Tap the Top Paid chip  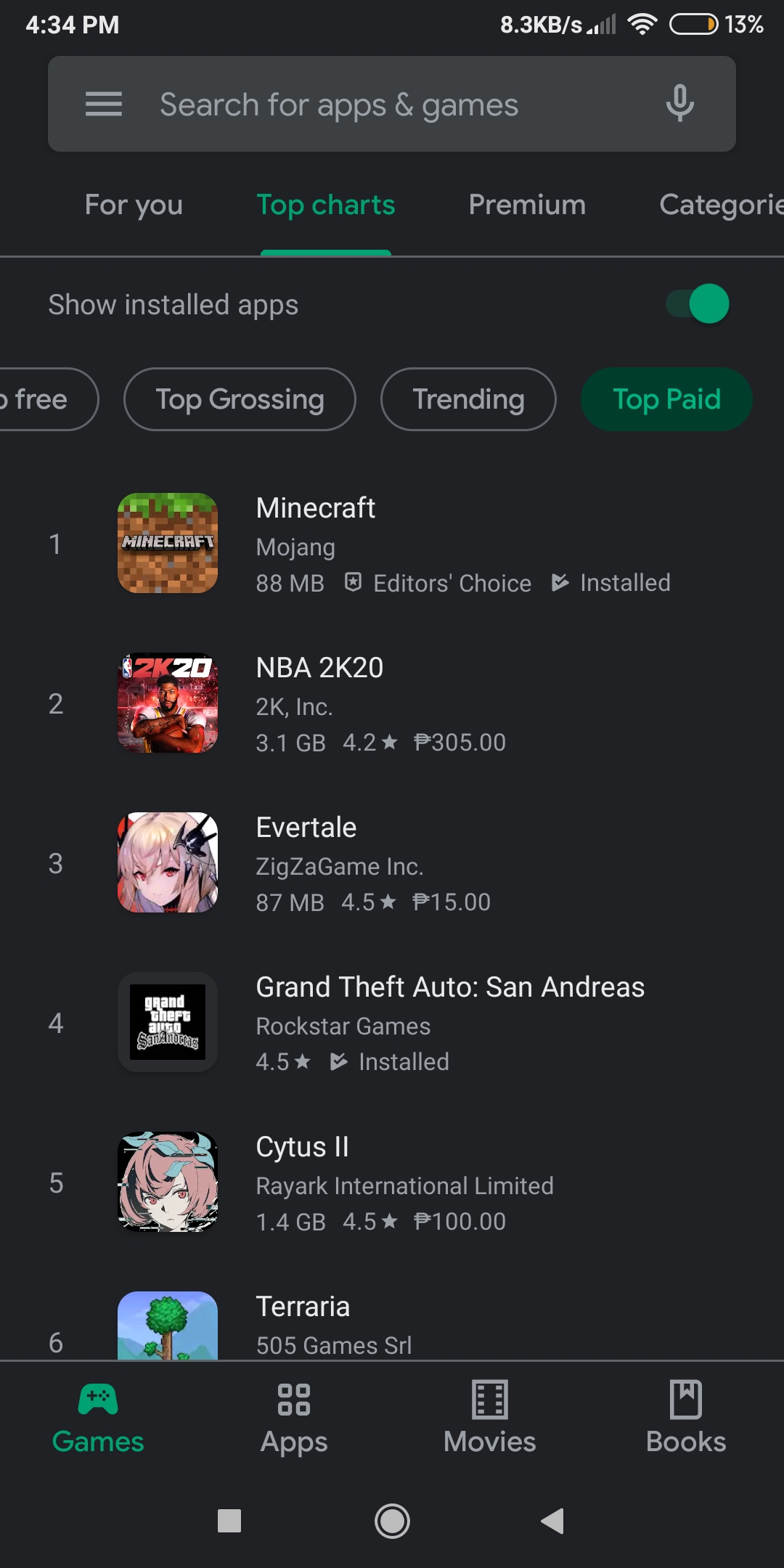666,399
